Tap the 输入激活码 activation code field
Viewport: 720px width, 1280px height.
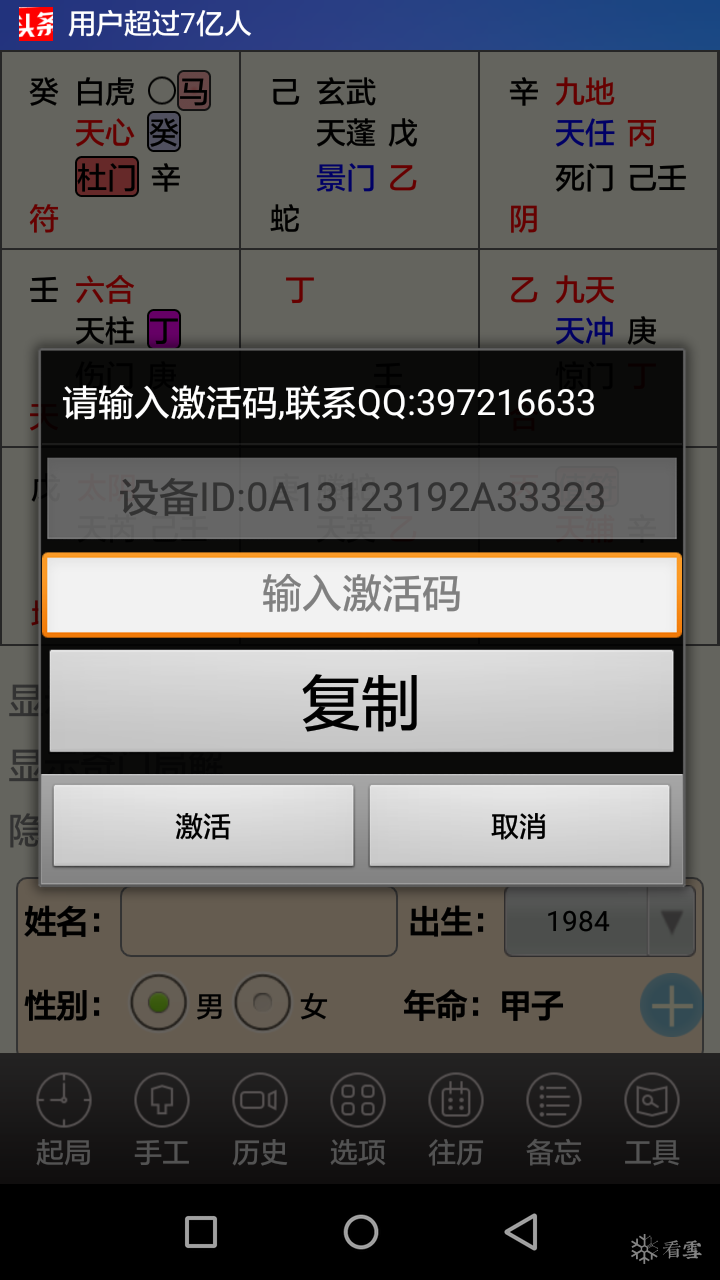click(360, 594)
